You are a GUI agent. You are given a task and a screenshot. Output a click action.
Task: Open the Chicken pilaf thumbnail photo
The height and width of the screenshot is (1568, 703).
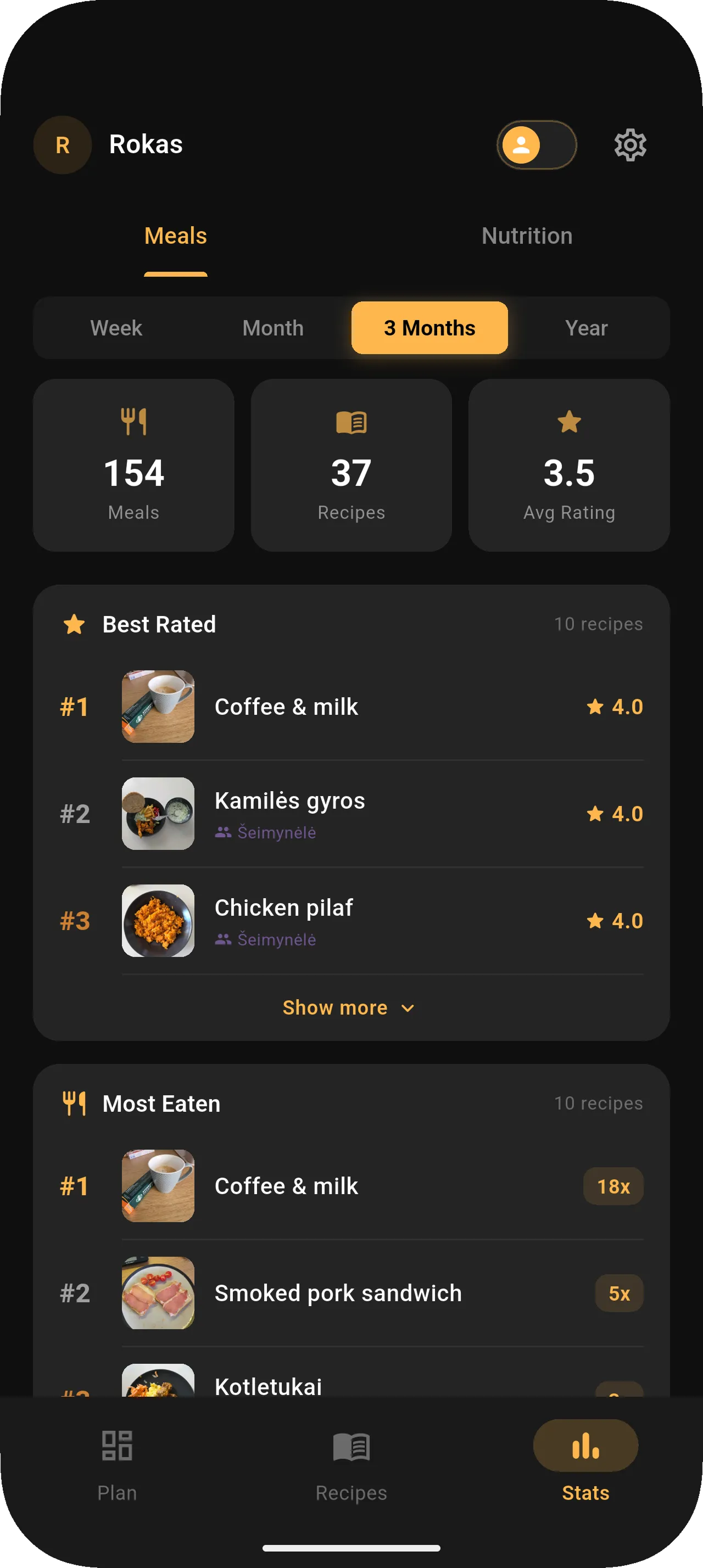tap(158, 920)
